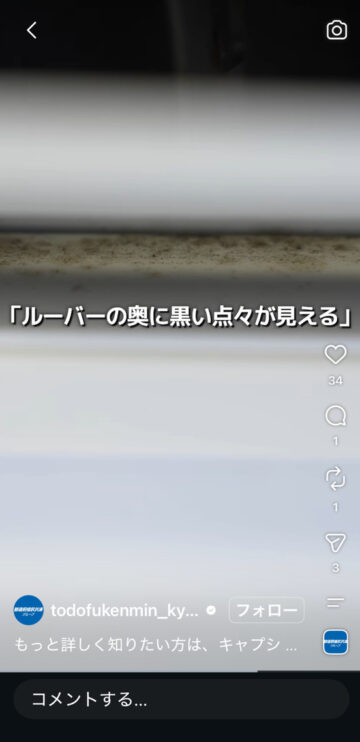
Task: Tap the フォロー button
Action: click(x=266, y=610)
